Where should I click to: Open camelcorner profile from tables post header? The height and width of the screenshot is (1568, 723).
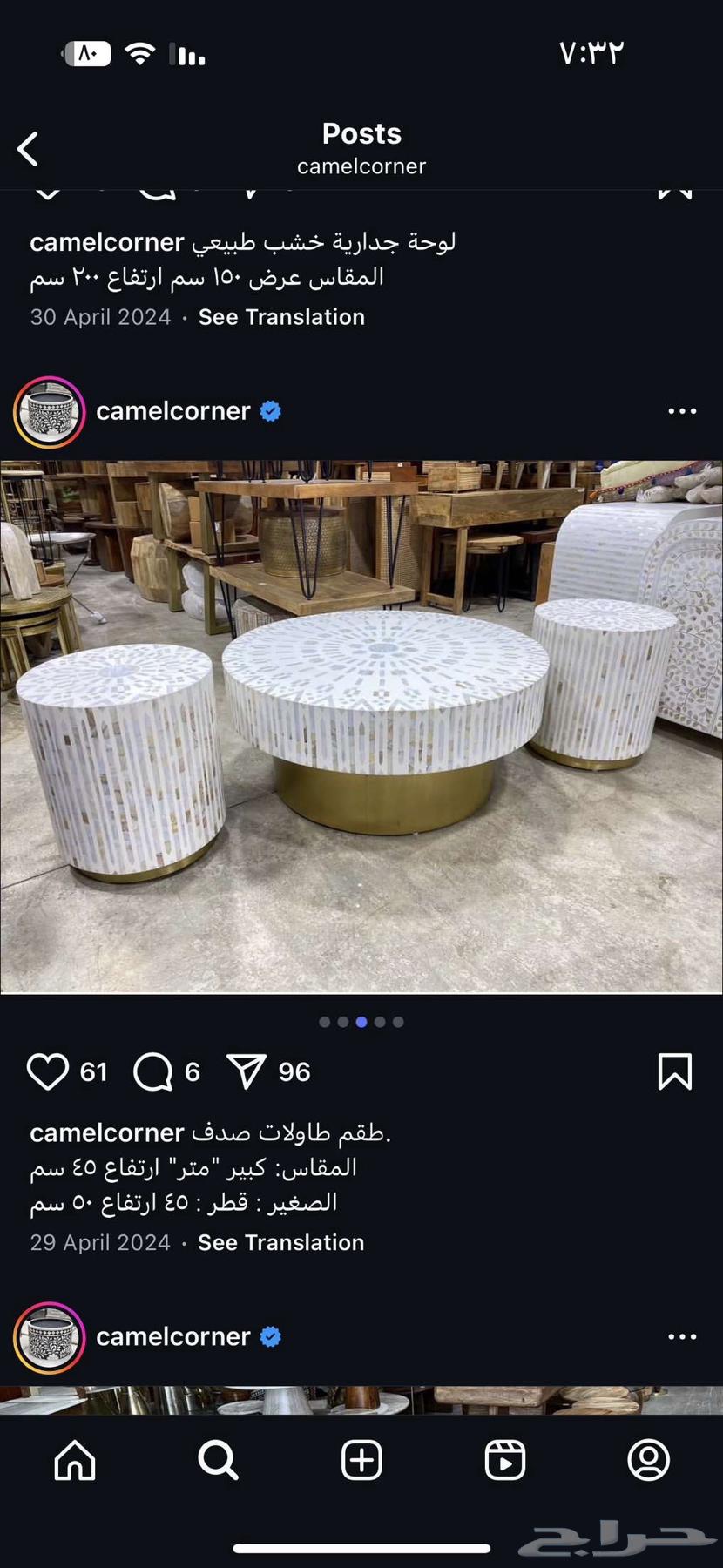[172, 411]
